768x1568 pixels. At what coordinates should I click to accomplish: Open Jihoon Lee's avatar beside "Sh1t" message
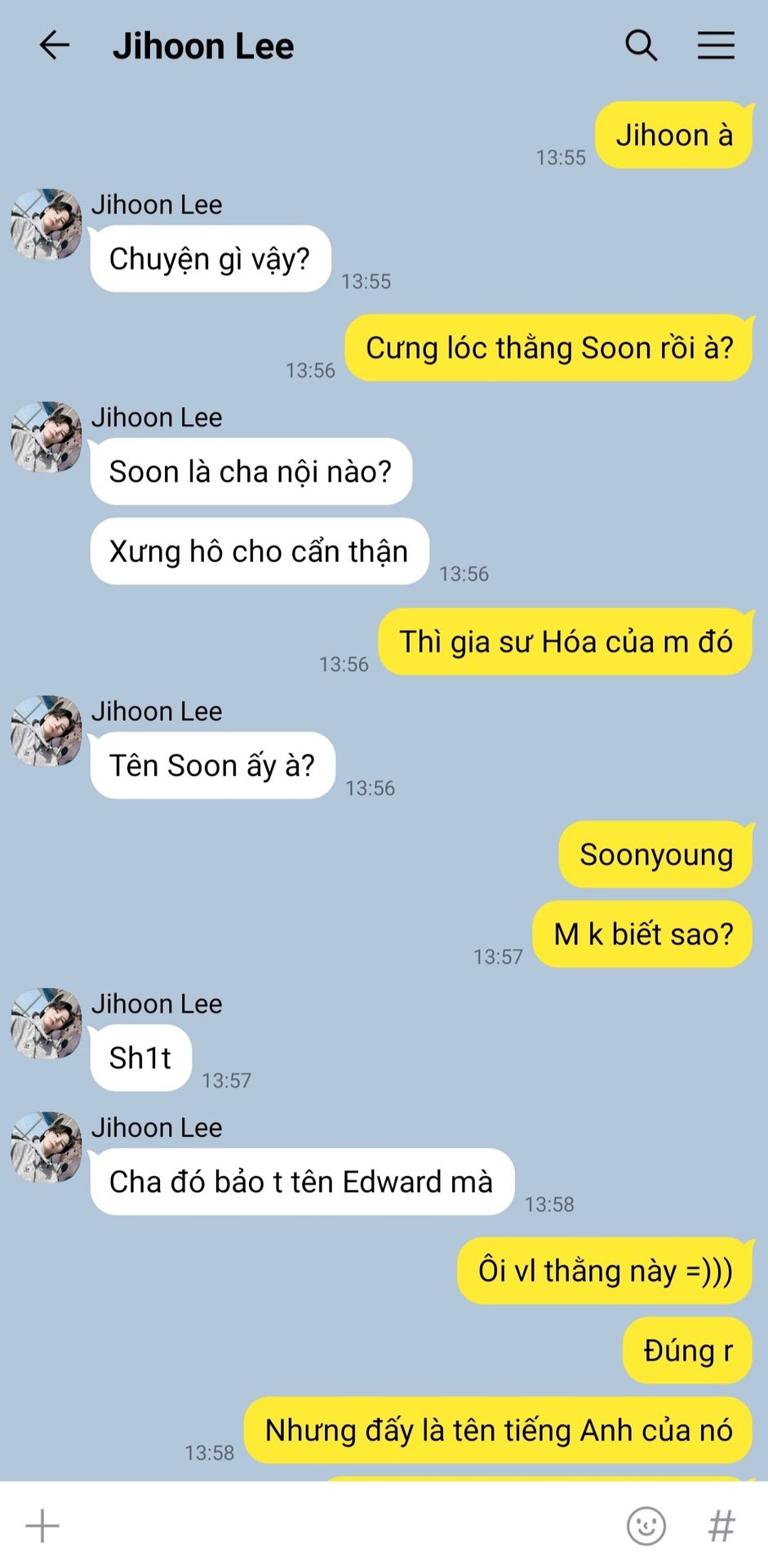point(47,1024)
